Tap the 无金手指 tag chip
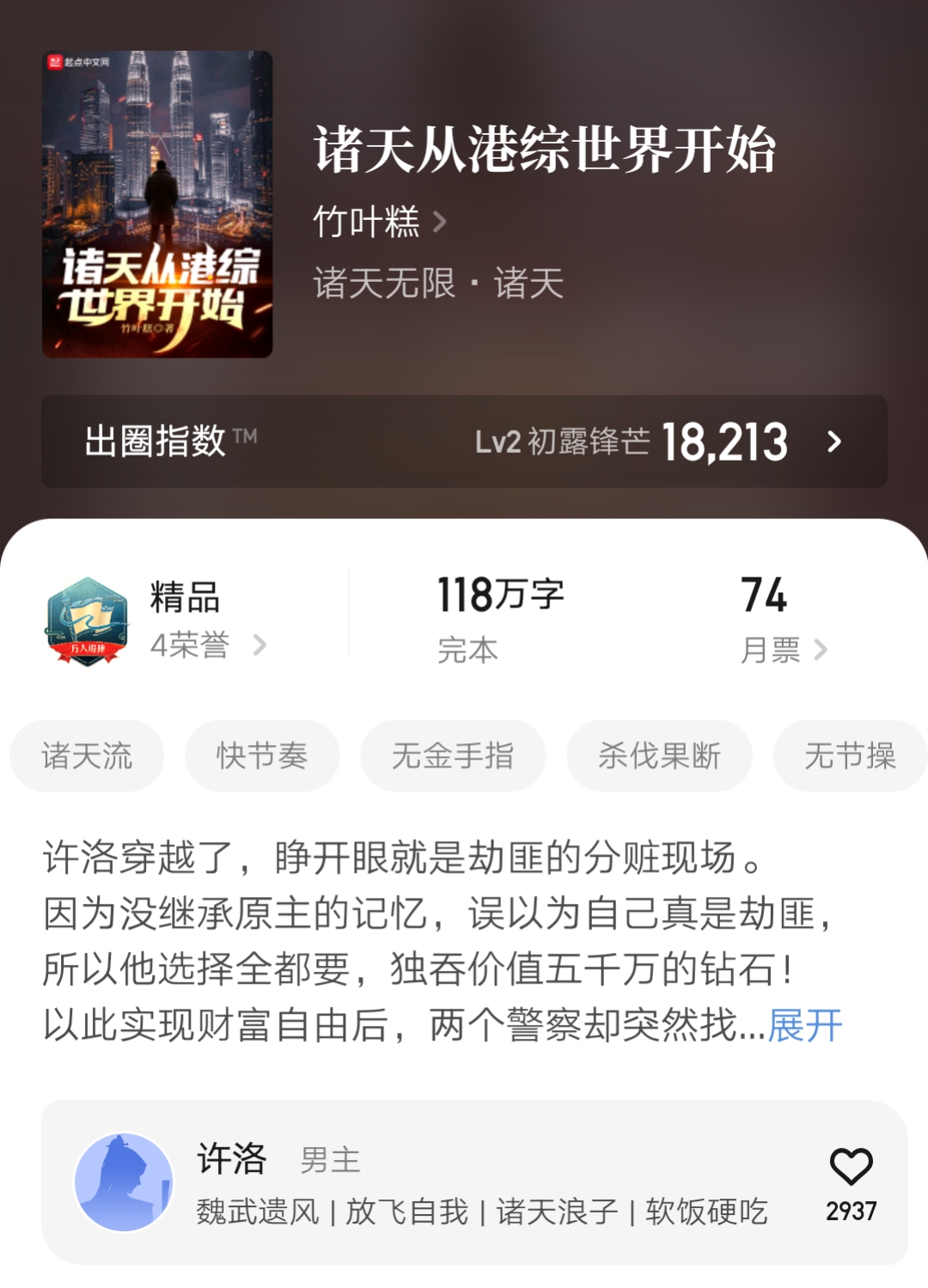 (x=453, y=755)
